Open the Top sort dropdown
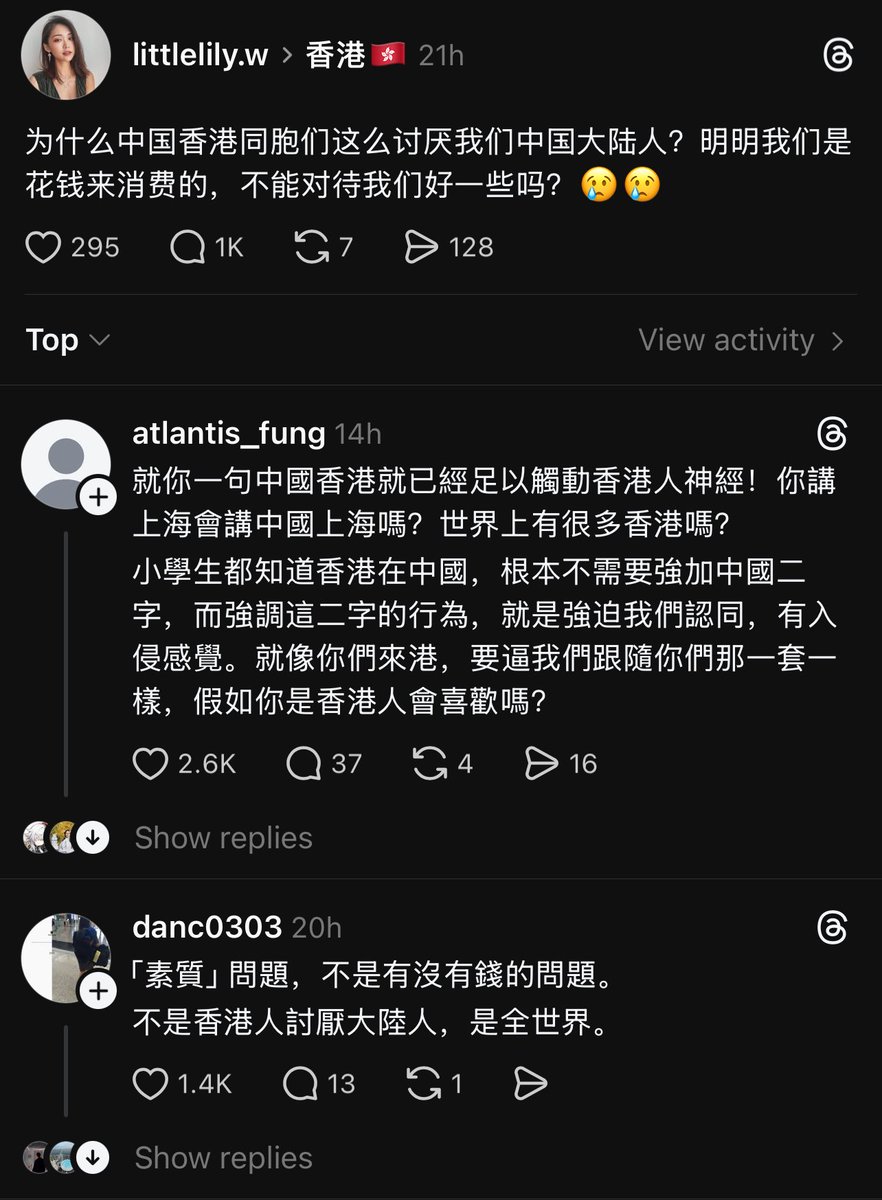Screen dimensions: 882x1200 pos(67,340)
